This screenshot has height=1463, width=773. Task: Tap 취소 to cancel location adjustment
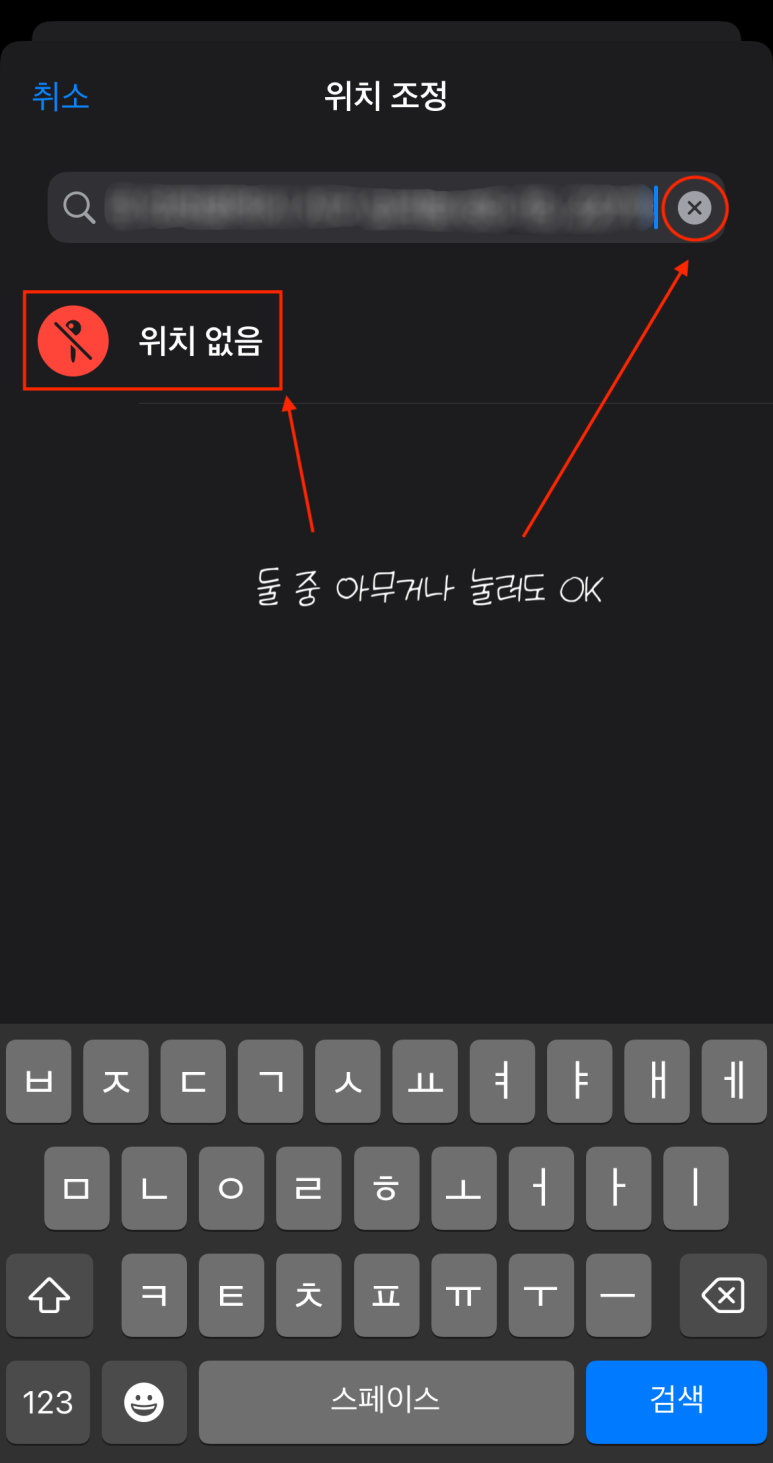click(x=61, y=96)
